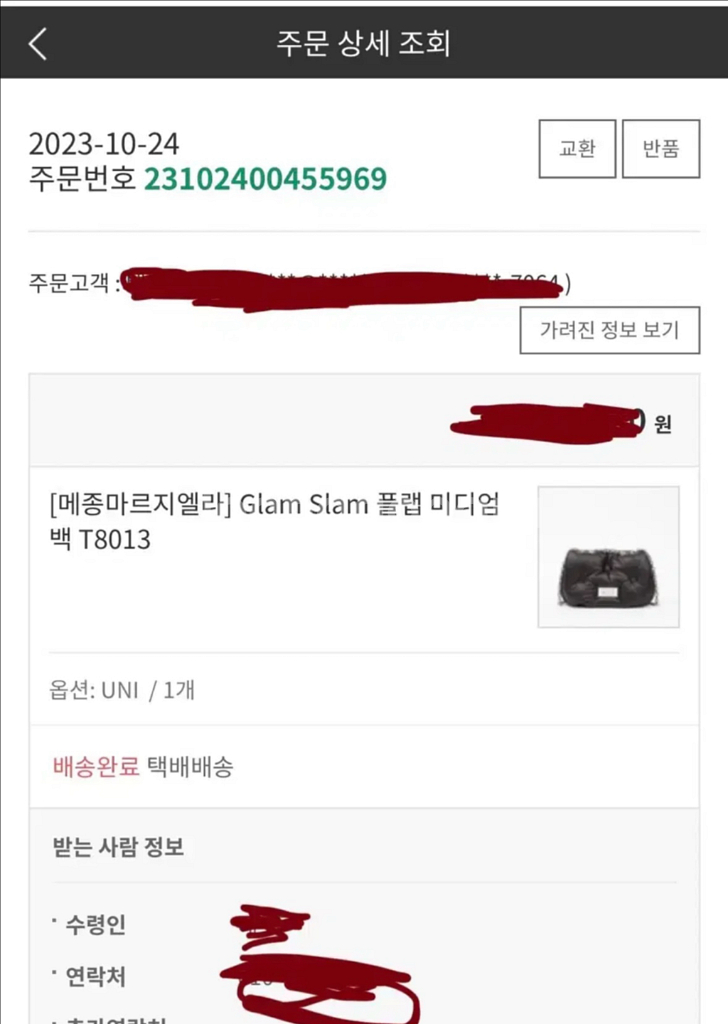This screenshot has width=728, height=1024.
Task: Select the 옵션: UNI / 1개 option row
Action: [119, 689]
